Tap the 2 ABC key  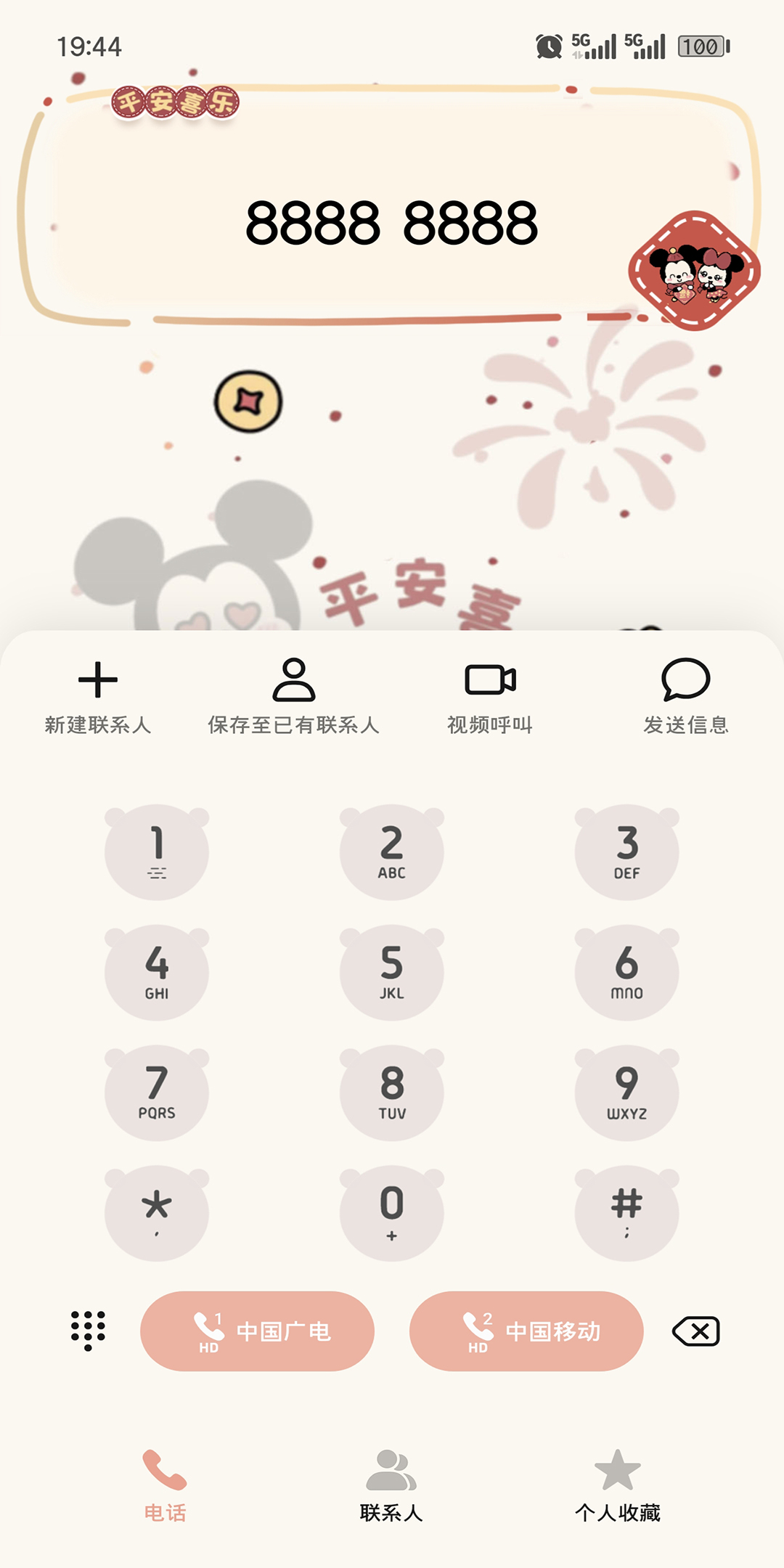(392, 853)
